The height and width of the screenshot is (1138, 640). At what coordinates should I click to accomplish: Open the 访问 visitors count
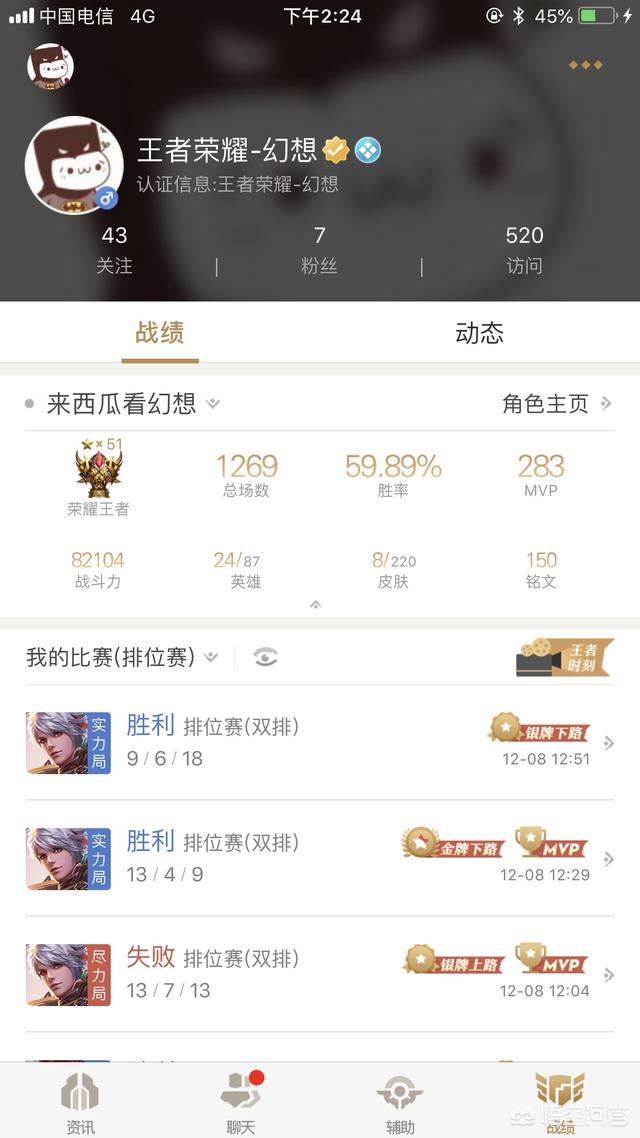(x=524, y=250)
